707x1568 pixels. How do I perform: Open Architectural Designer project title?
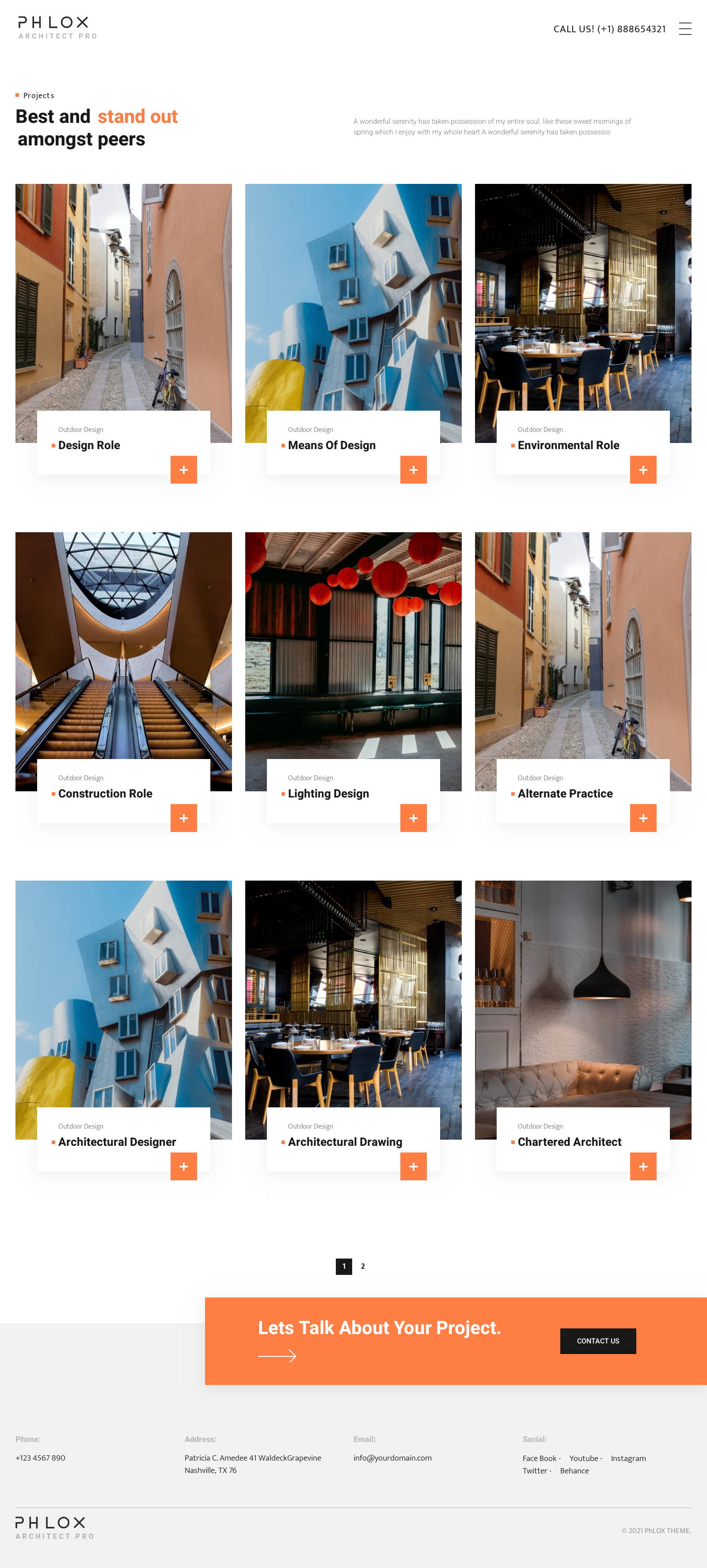pos(117,1142)
